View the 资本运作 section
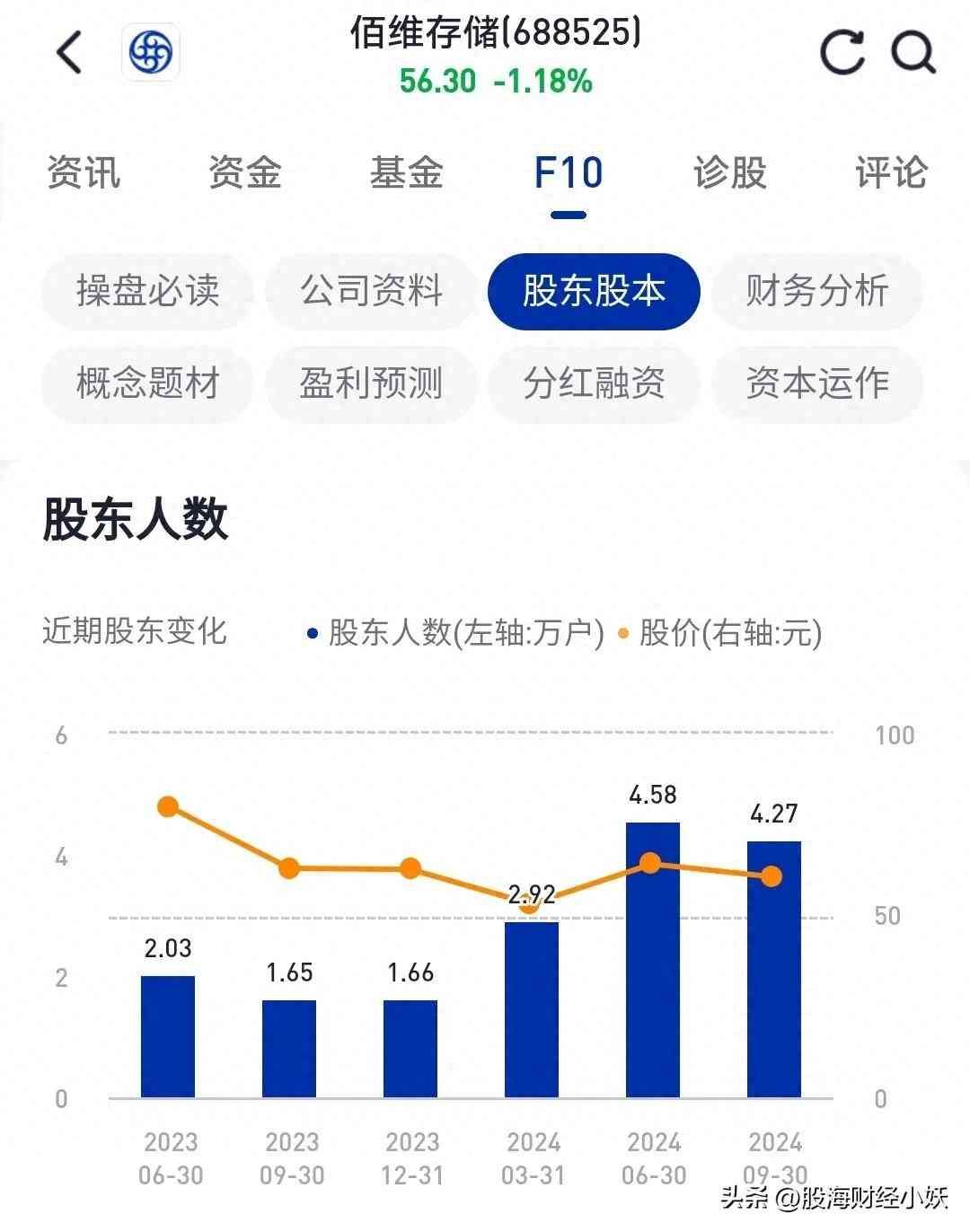 816,383
